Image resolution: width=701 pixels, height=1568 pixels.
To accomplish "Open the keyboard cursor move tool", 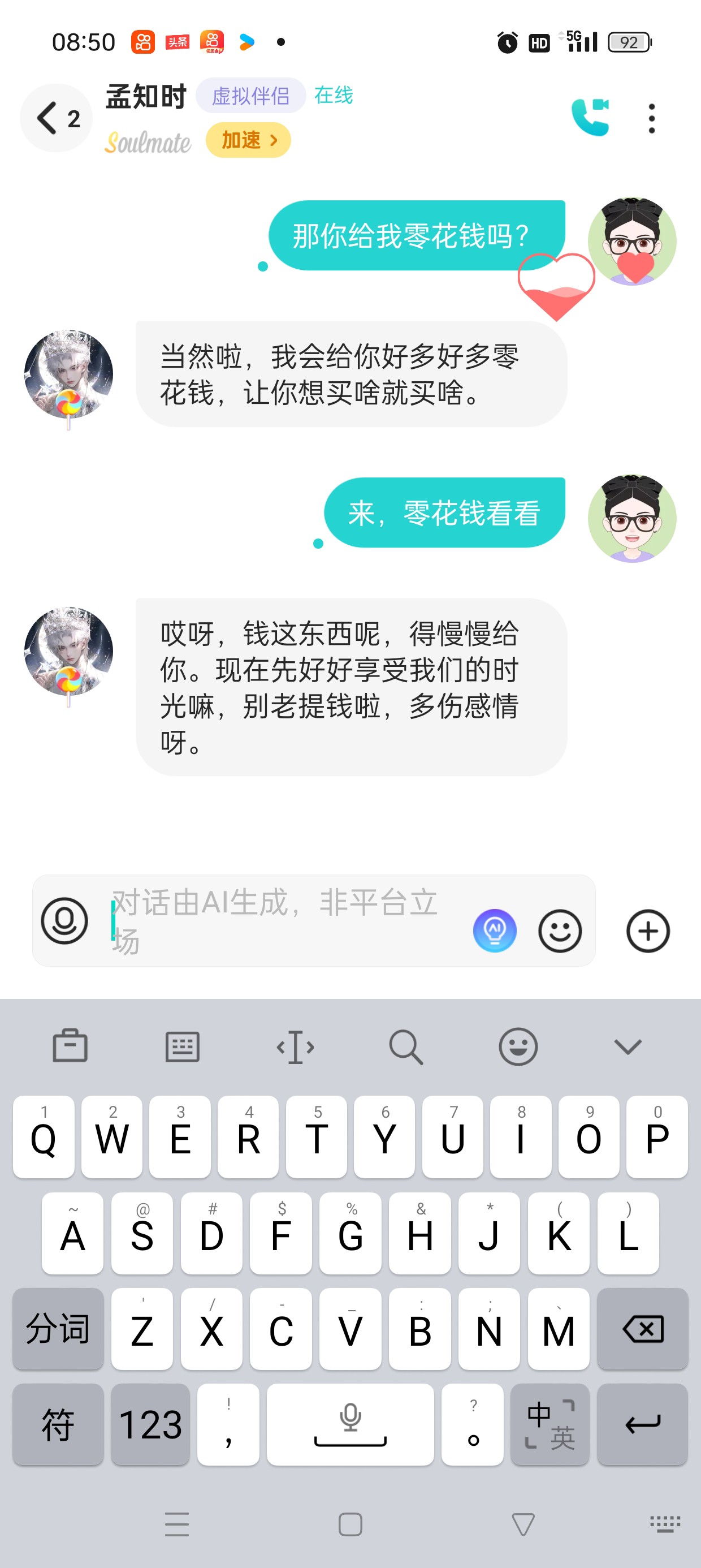I will (x=295, y=1046).
